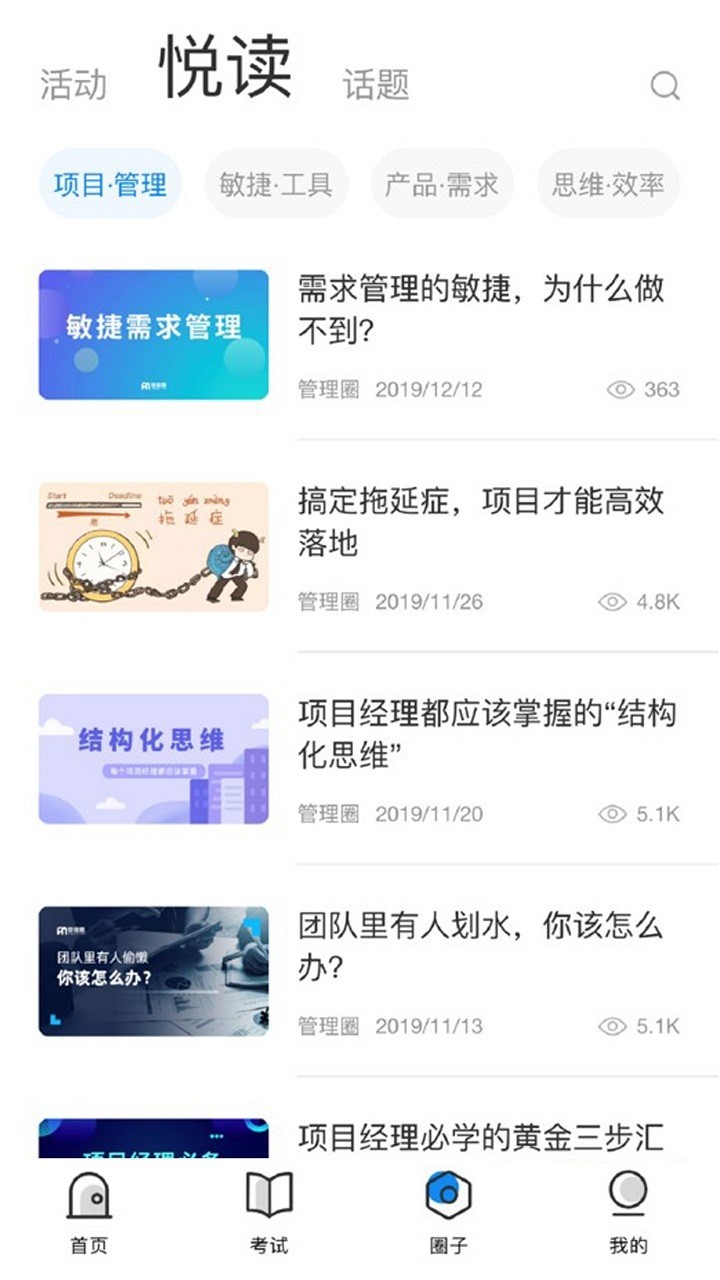Tap 管理圈 below the team slacking article
Image resolution: width=720 pixels, height=1280 pixels.
(322, 1025)
